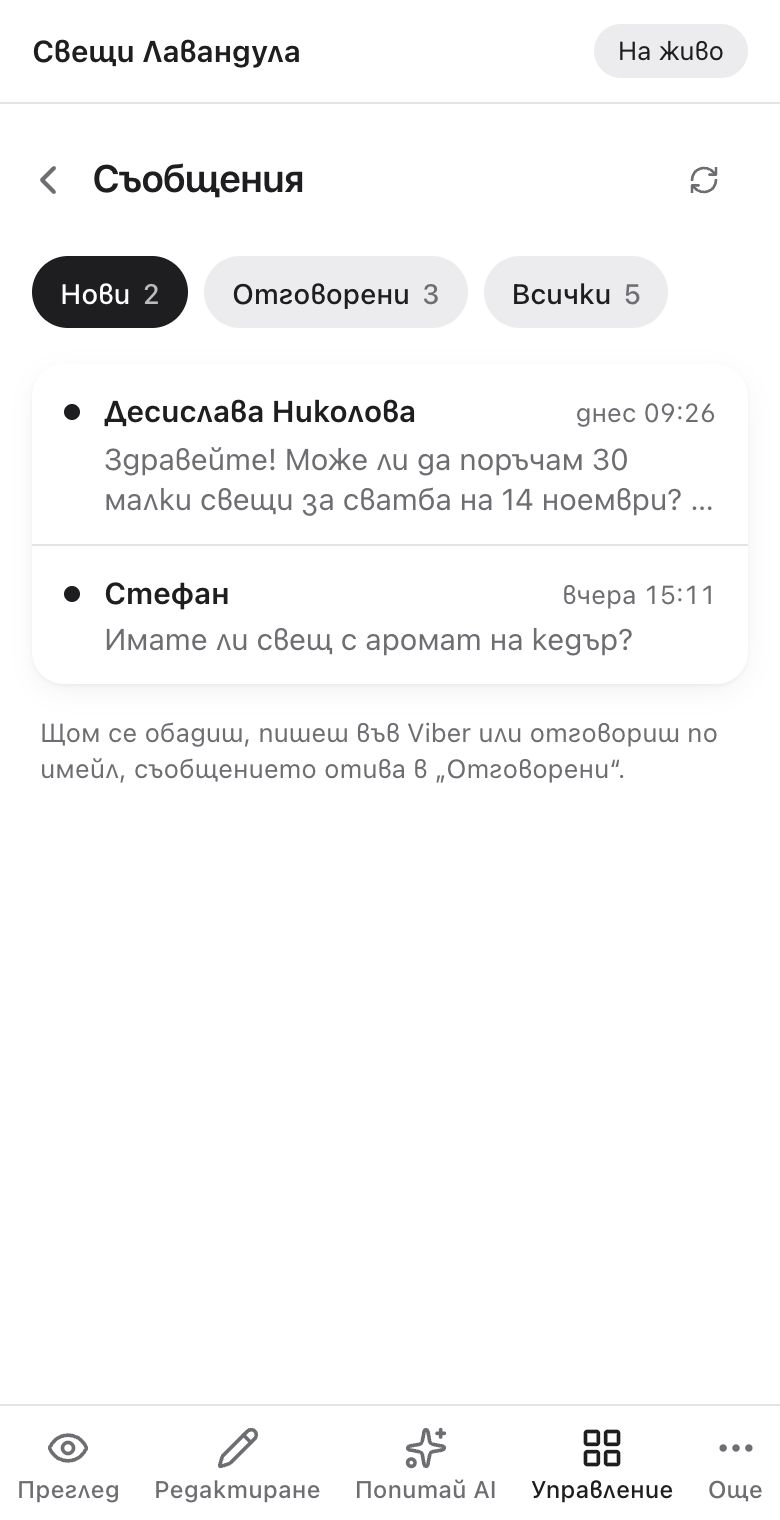The image size is (780, 1520).
Task: Refresh the messages list
Action: point(704,180)
